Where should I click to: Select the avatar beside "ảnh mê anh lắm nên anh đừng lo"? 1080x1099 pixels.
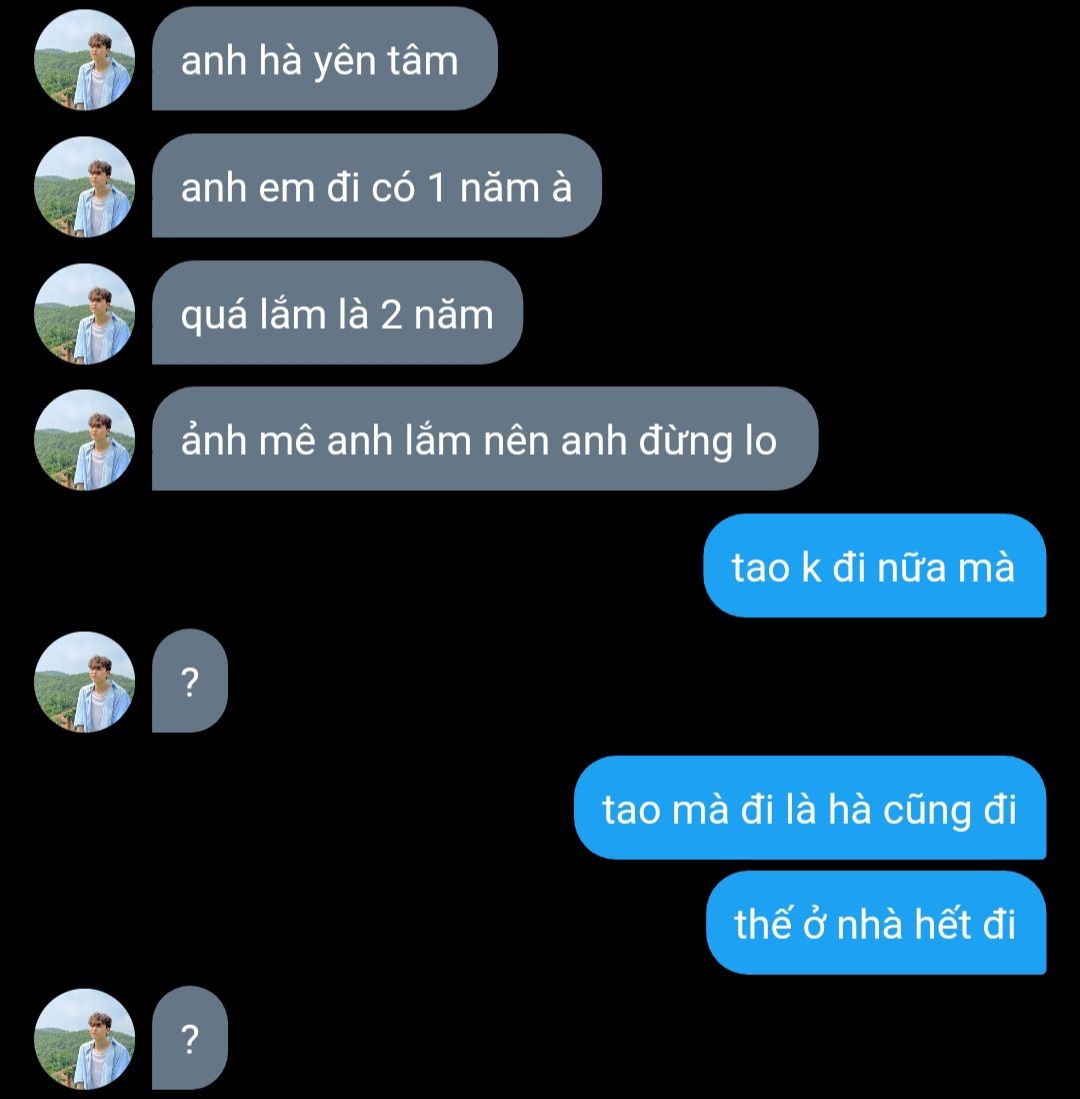tap(84, 440)
